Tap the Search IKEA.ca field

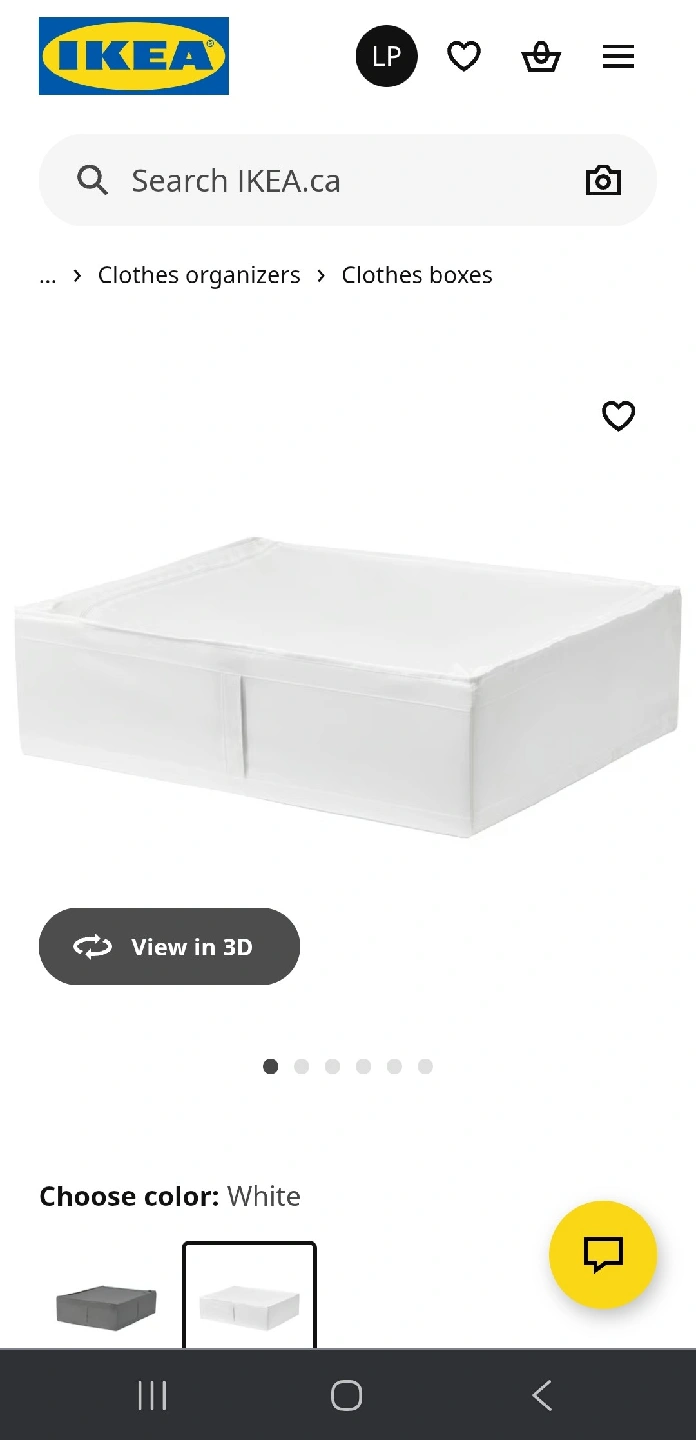(347, 180)
